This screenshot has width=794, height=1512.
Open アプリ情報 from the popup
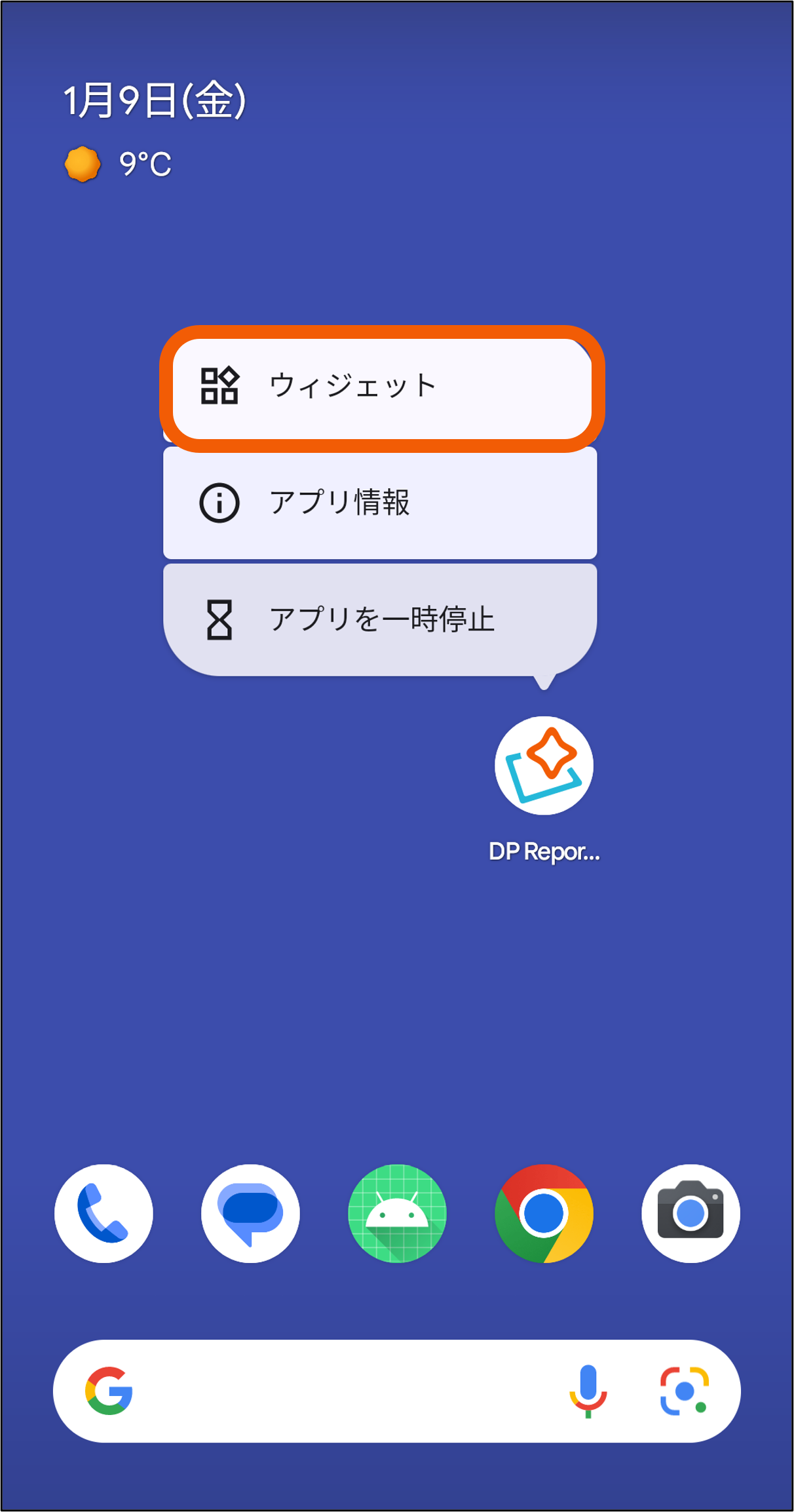[380, 503]
